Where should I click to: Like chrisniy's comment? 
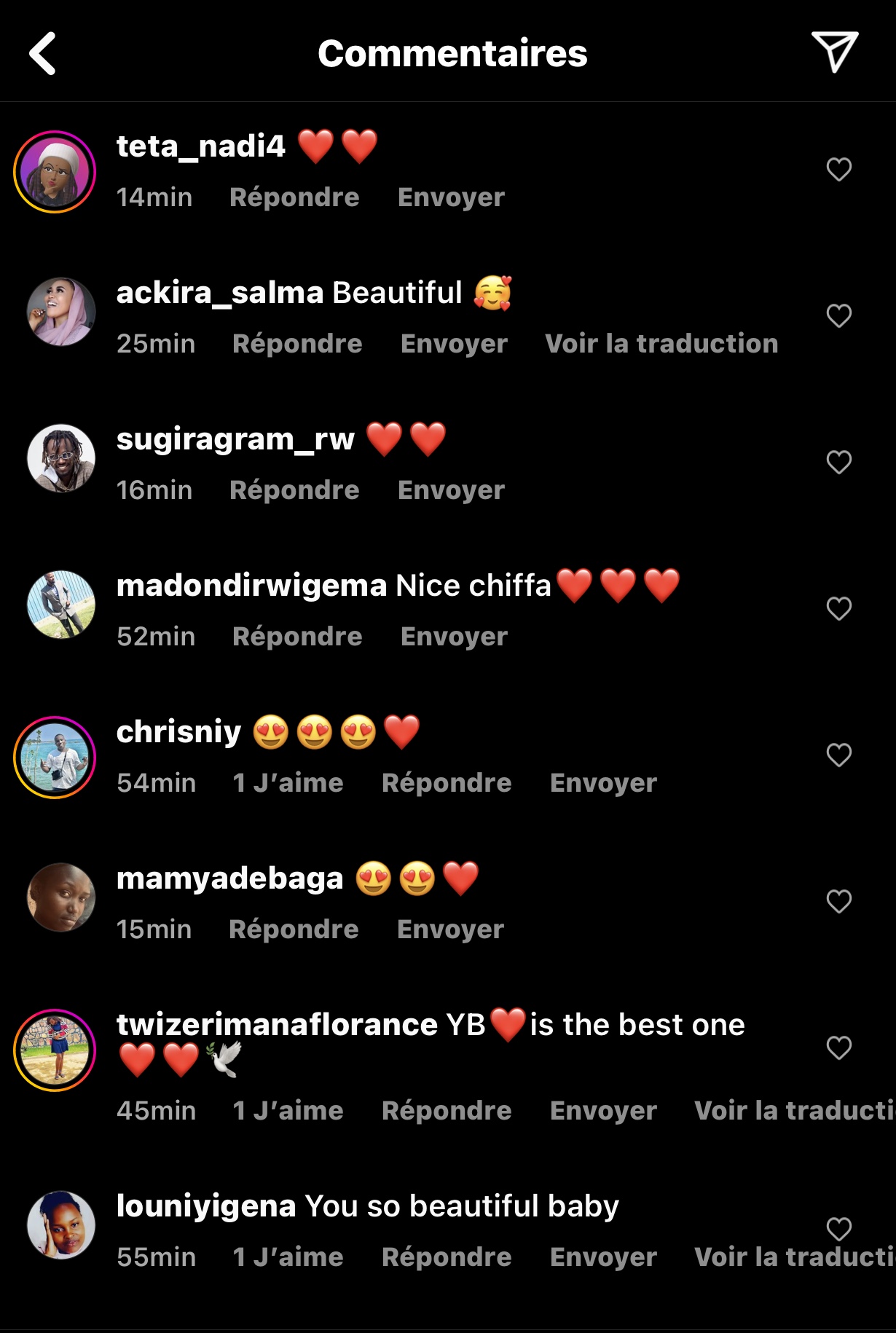838,755
